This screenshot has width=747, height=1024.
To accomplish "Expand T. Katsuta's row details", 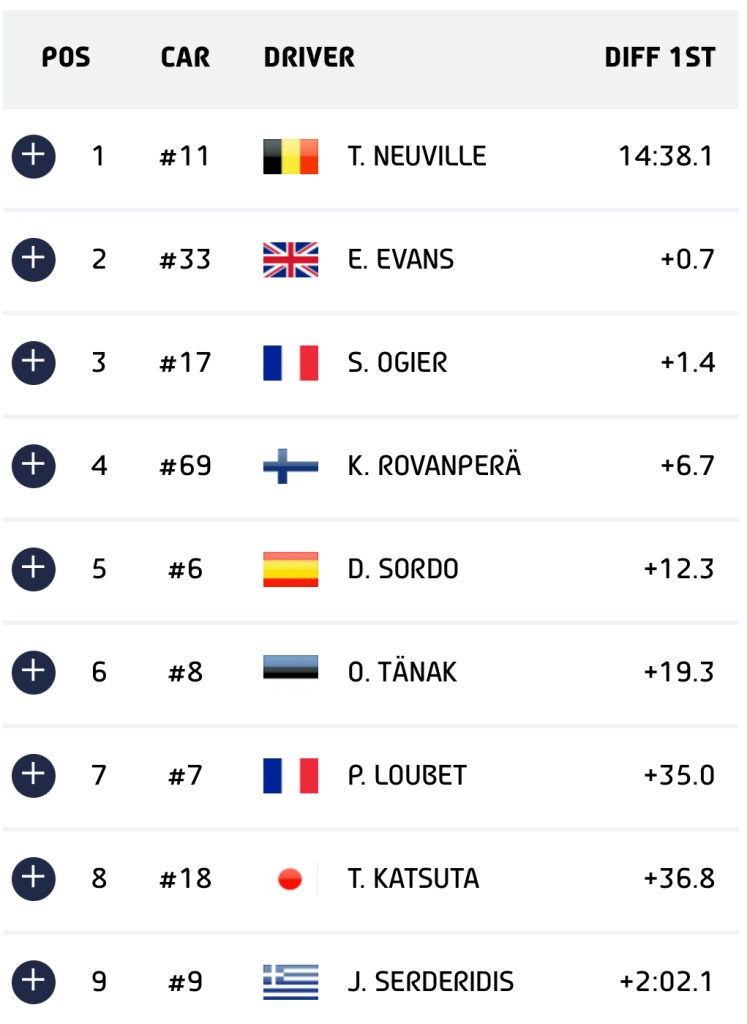I will [x=33, y=877].
